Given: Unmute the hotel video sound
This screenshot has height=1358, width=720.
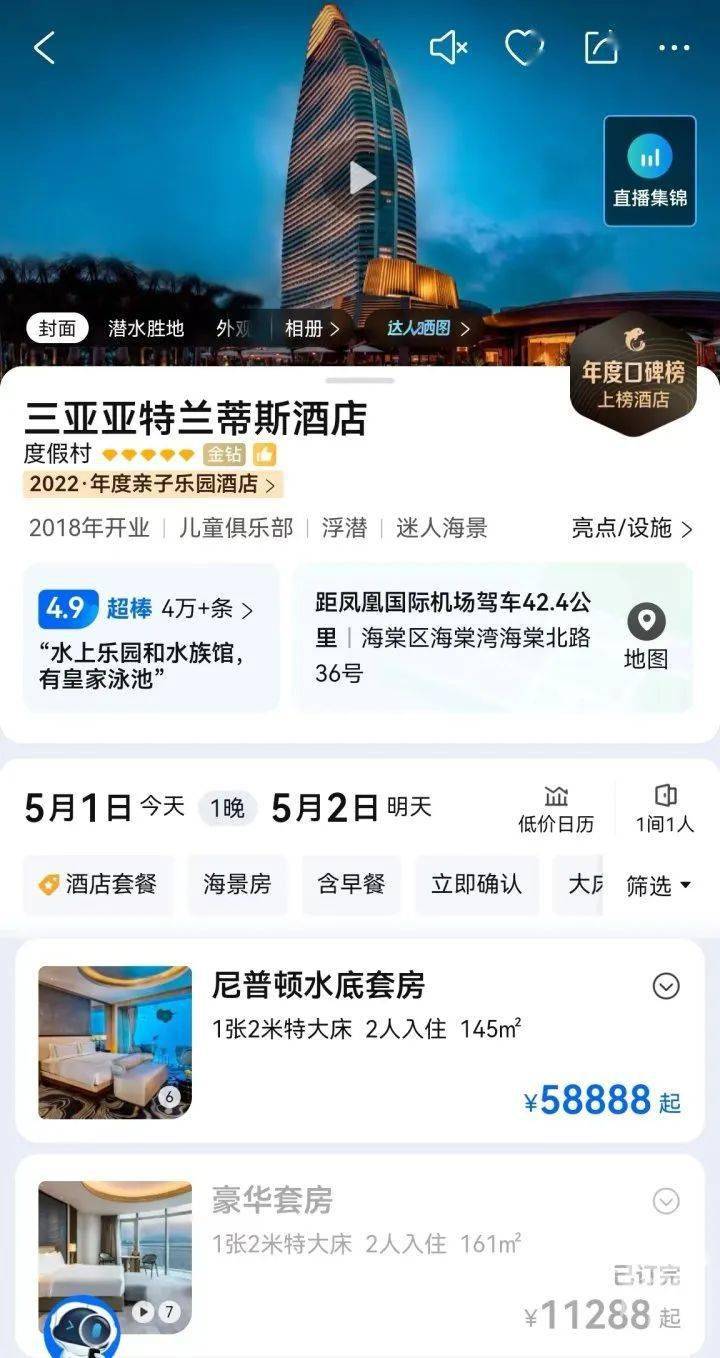Looking at the screenshot, I should [448, 47].
